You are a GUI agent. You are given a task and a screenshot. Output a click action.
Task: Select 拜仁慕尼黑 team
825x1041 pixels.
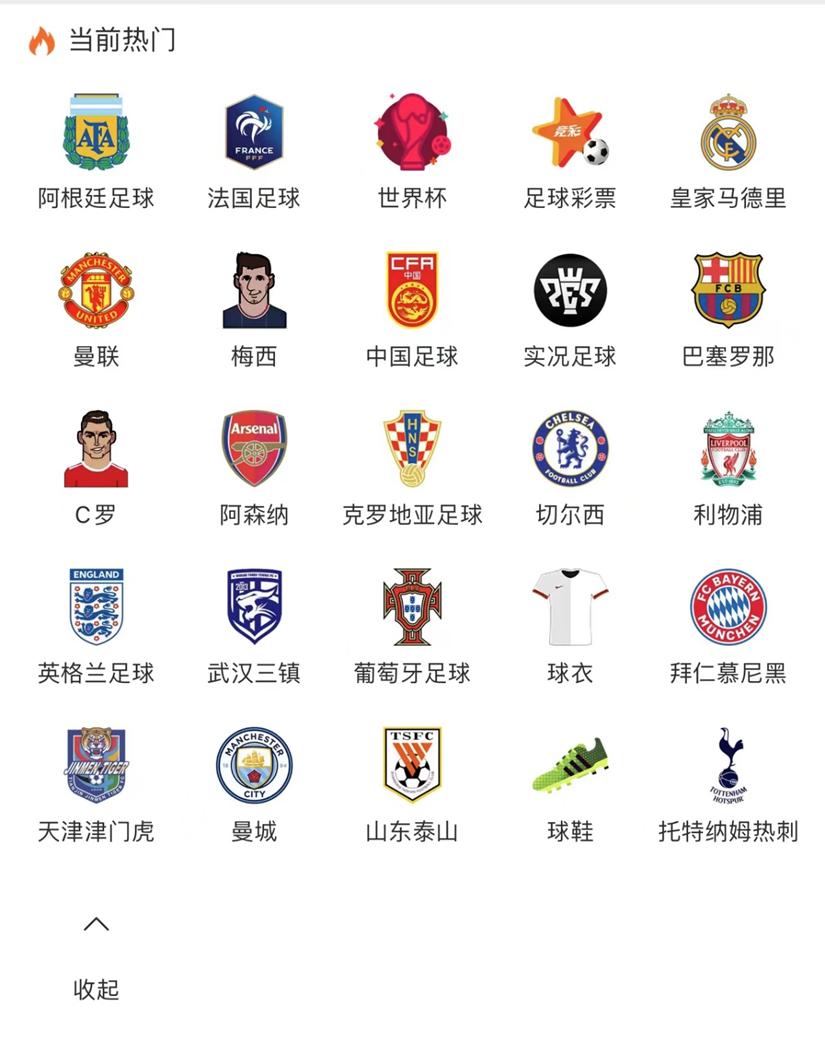tap(728, 607)
